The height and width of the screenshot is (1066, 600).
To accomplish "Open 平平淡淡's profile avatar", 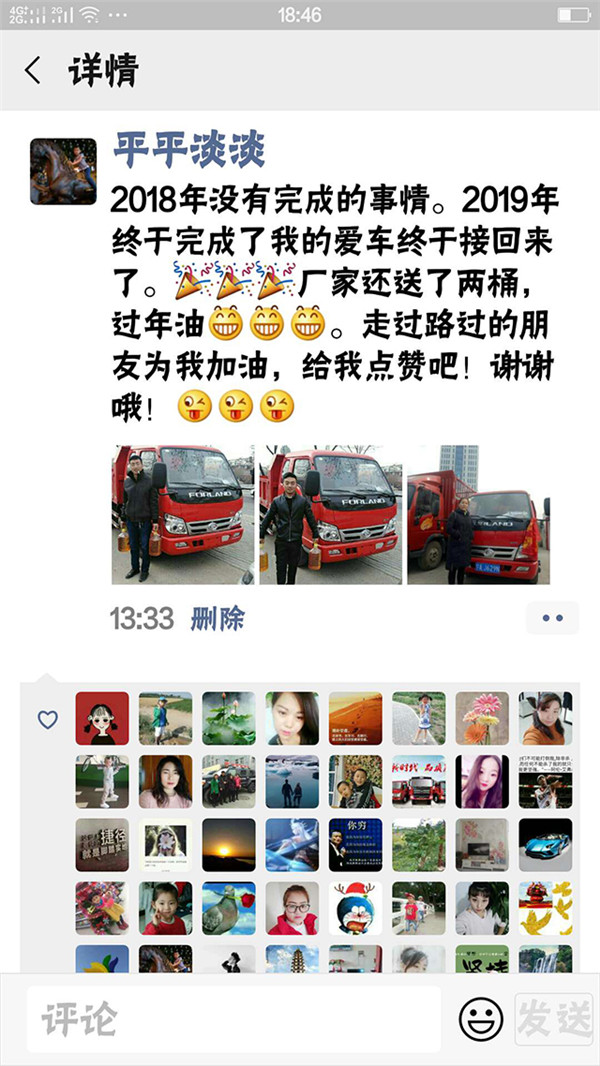I will [x=63, y=172].
